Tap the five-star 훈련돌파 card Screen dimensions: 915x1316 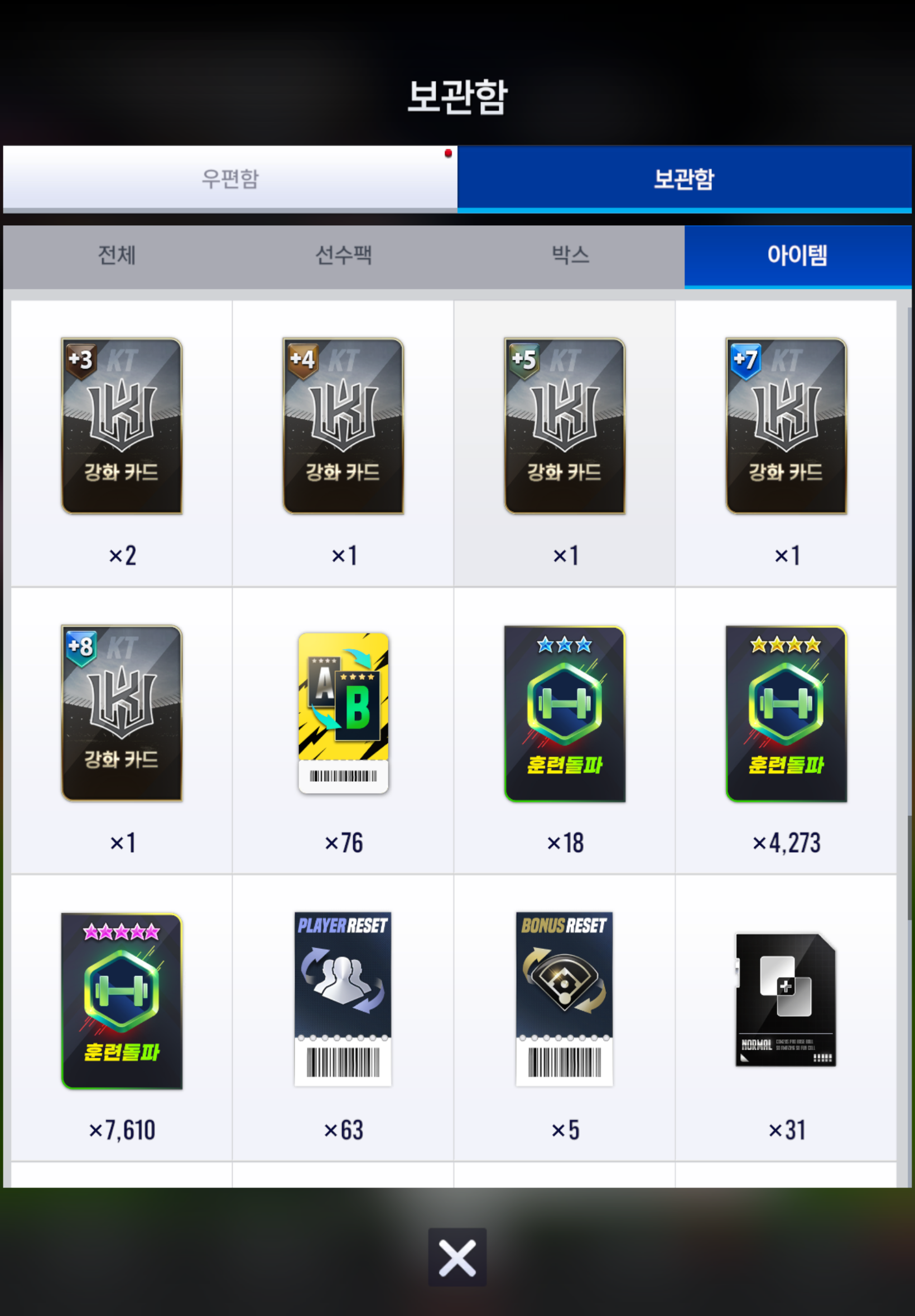tap(122, 1001)
